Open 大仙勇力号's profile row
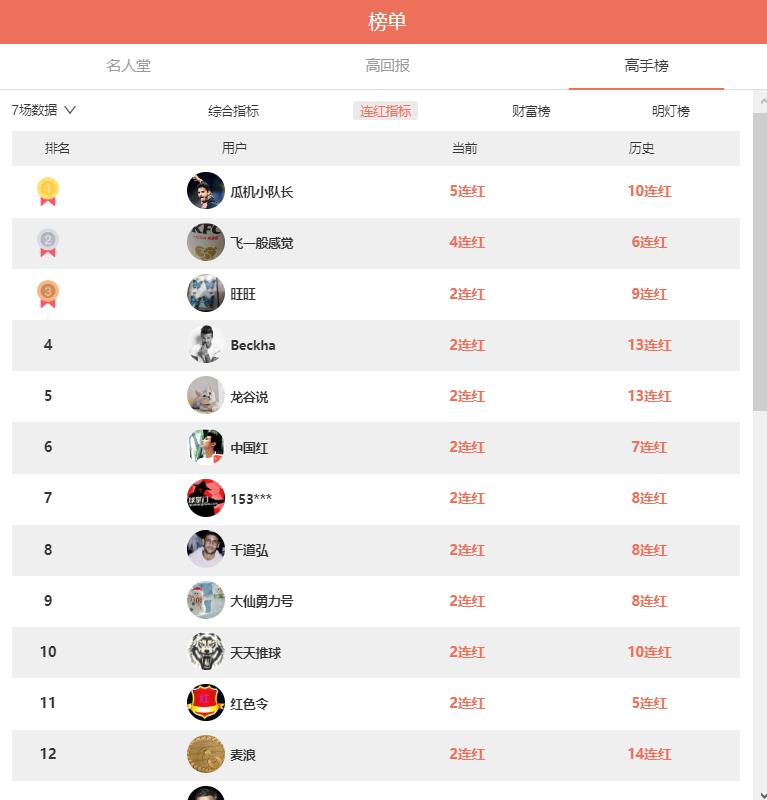 point(261,601)
